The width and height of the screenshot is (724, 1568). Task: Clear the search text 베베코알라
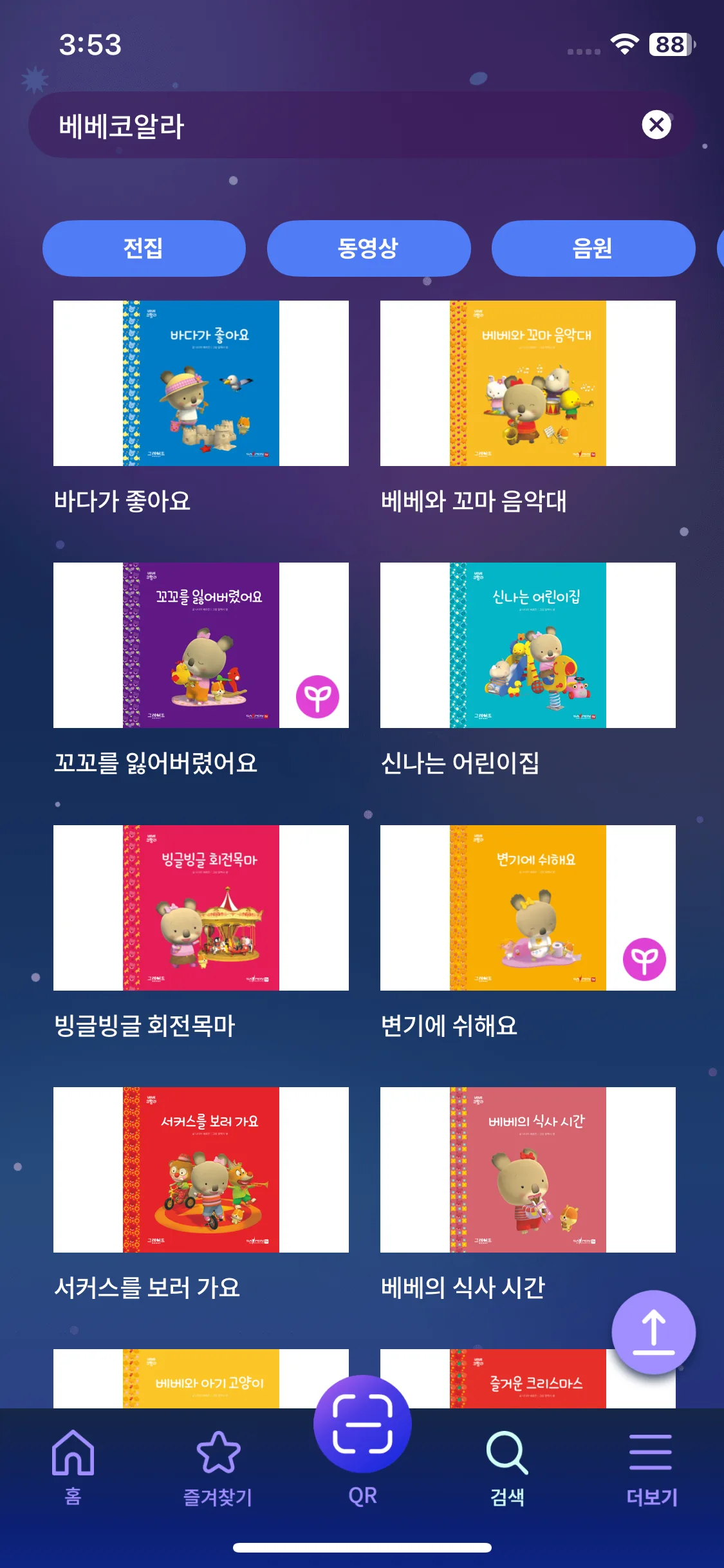[x=656, y=125]
